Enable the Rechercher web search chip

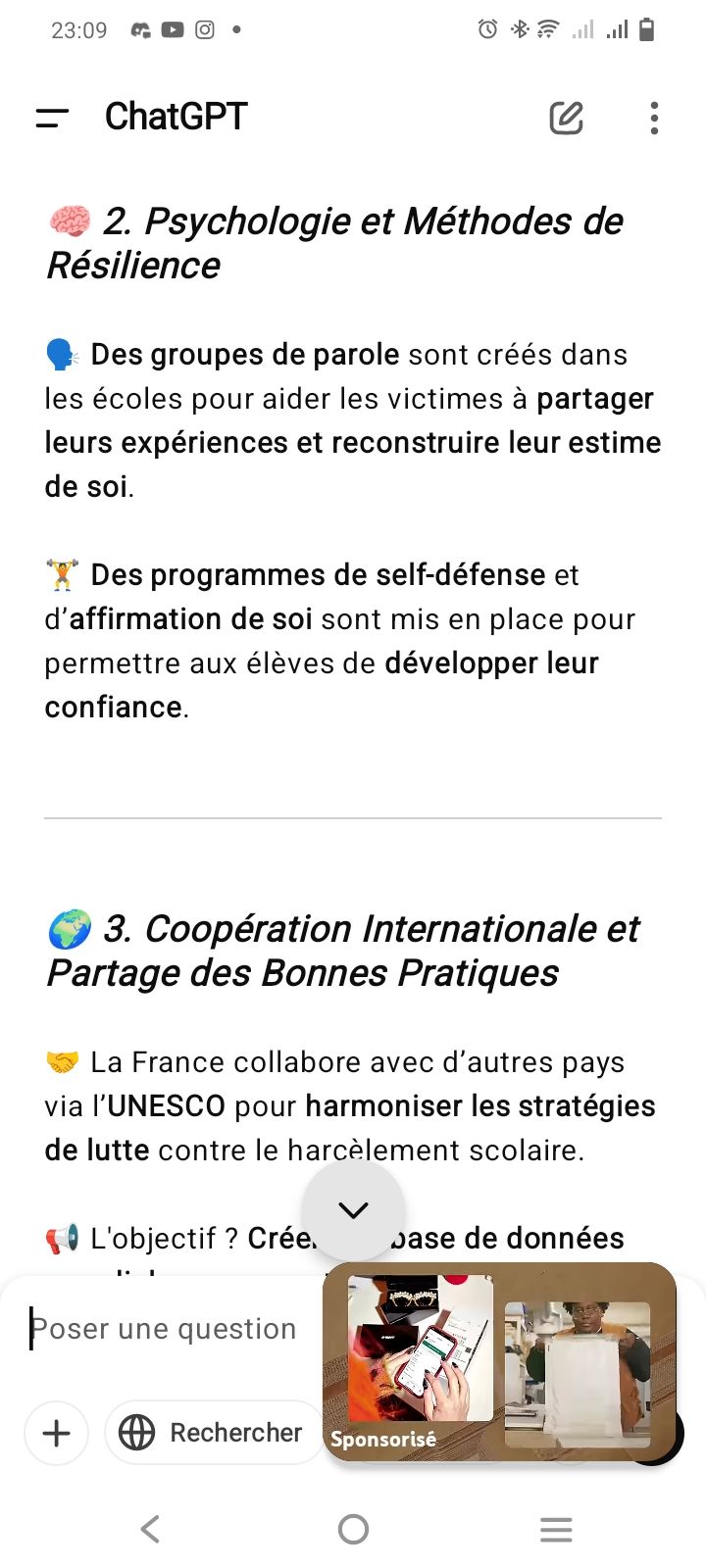pyautogui.click(x=212, y=1433)
